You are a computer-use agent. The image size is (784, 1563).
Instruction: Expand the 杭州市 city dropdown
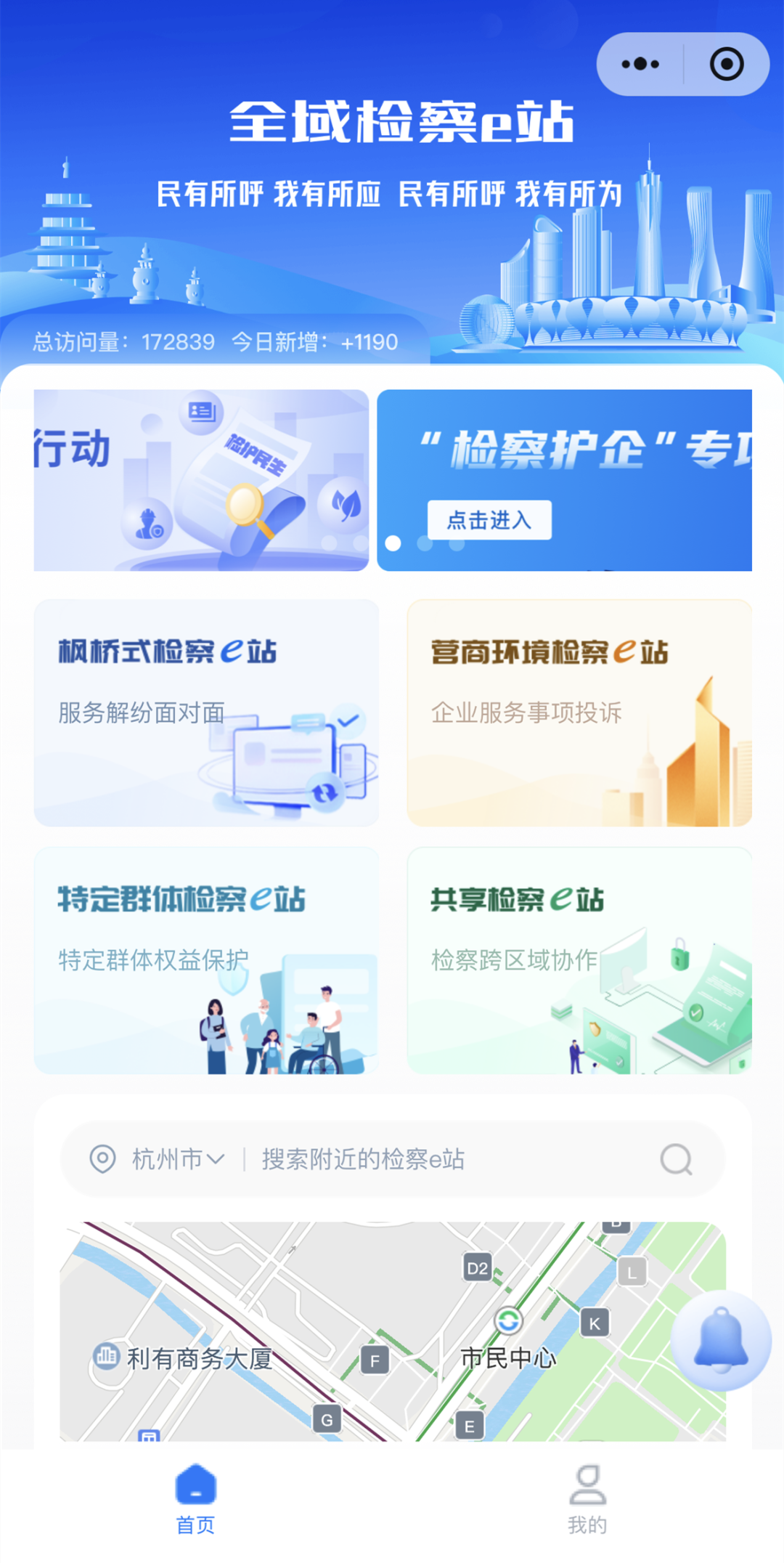click(x=178, y=1159)
